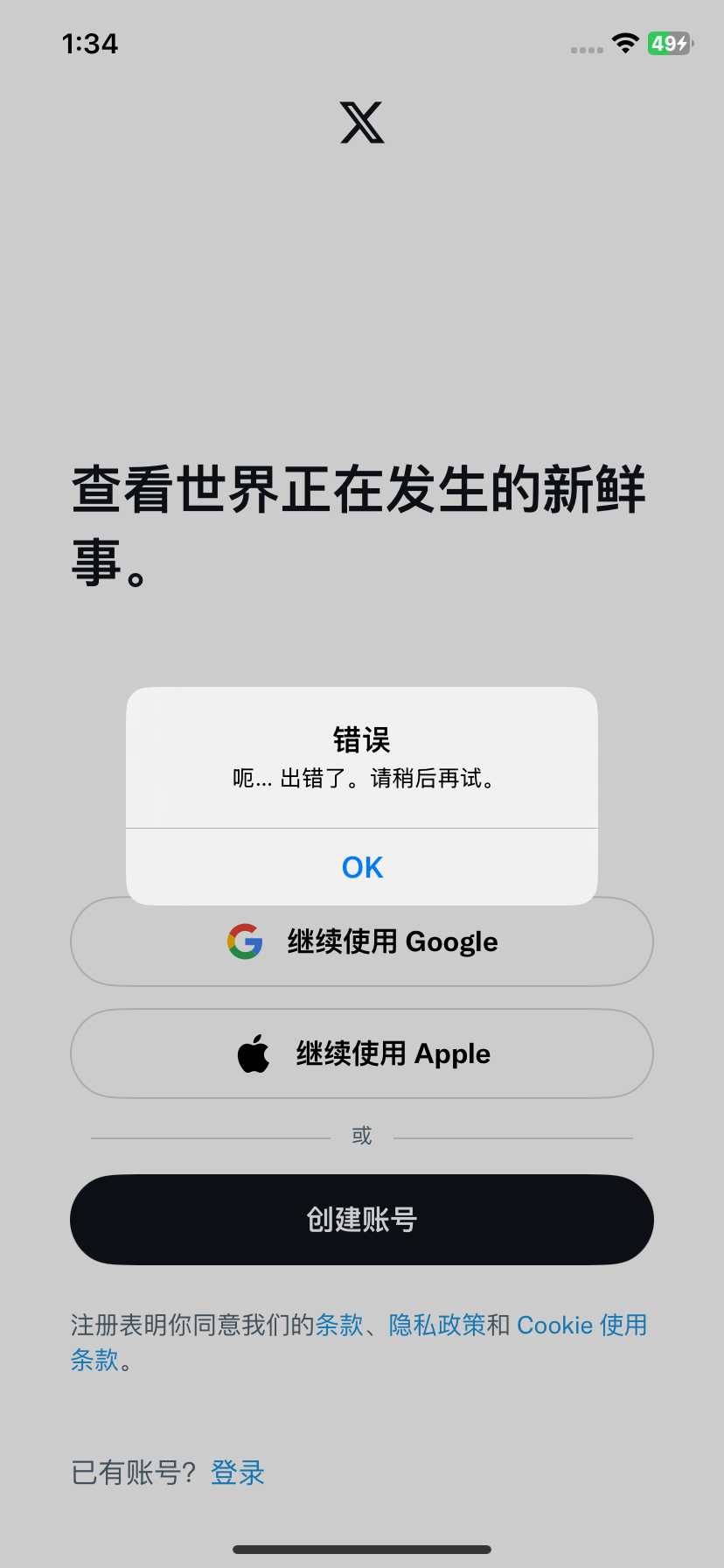Tap the battery indicator showing 49
The image size is (724, 1568).
pyautogui.click(x=669, y=44)
